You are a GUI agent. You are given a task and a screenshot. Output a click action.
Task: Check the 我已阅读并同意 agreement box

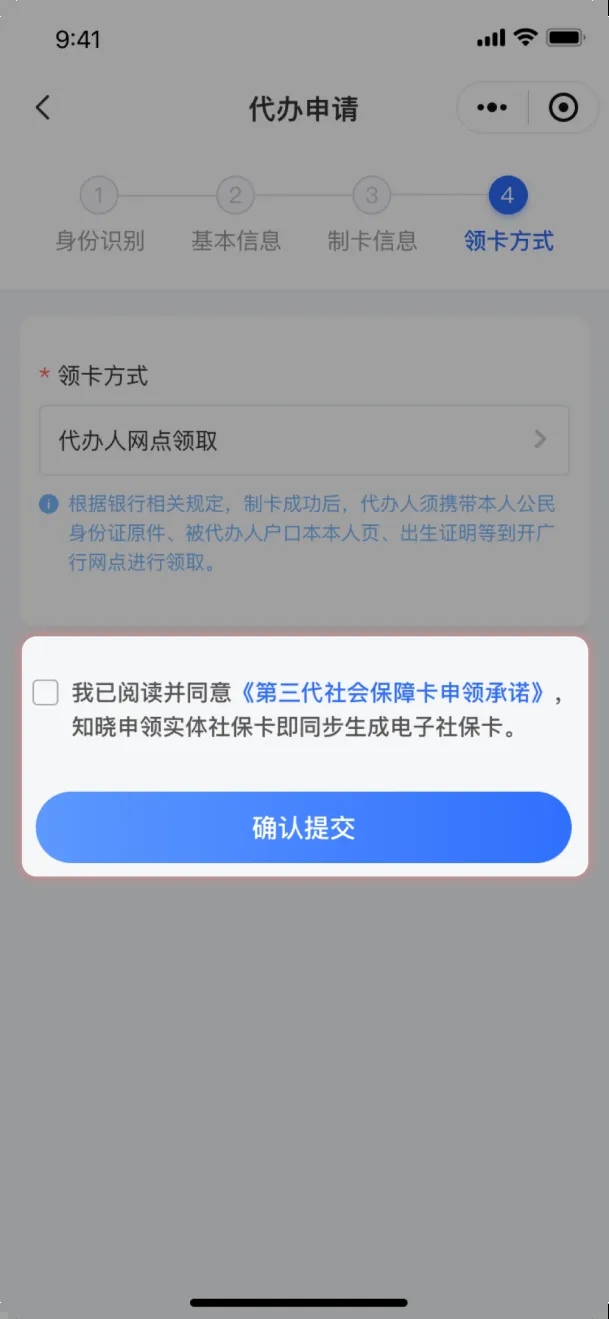[x=46, y=692]
